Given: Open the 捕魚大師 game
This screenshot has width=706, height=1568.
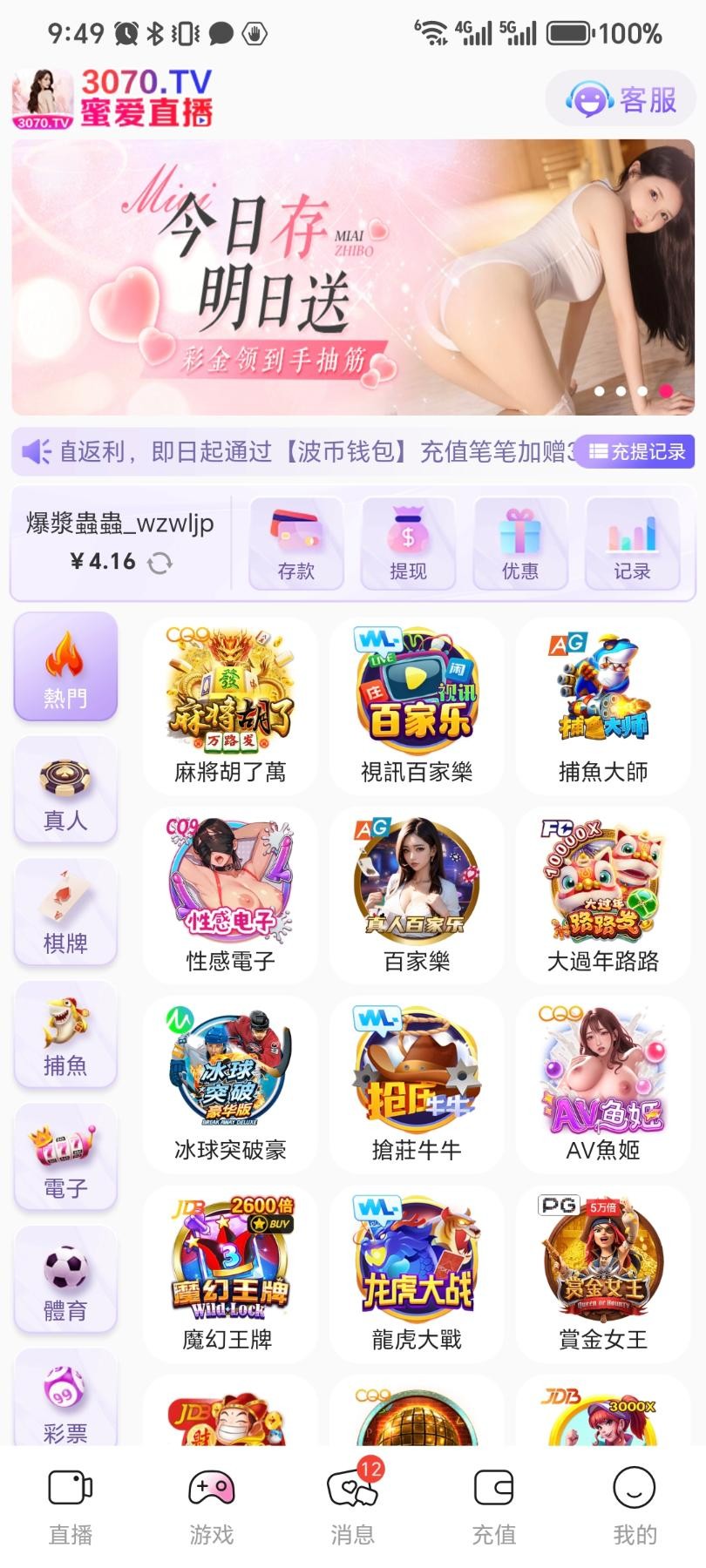Looking at the screenshot, I should click(x=603, y=706).
